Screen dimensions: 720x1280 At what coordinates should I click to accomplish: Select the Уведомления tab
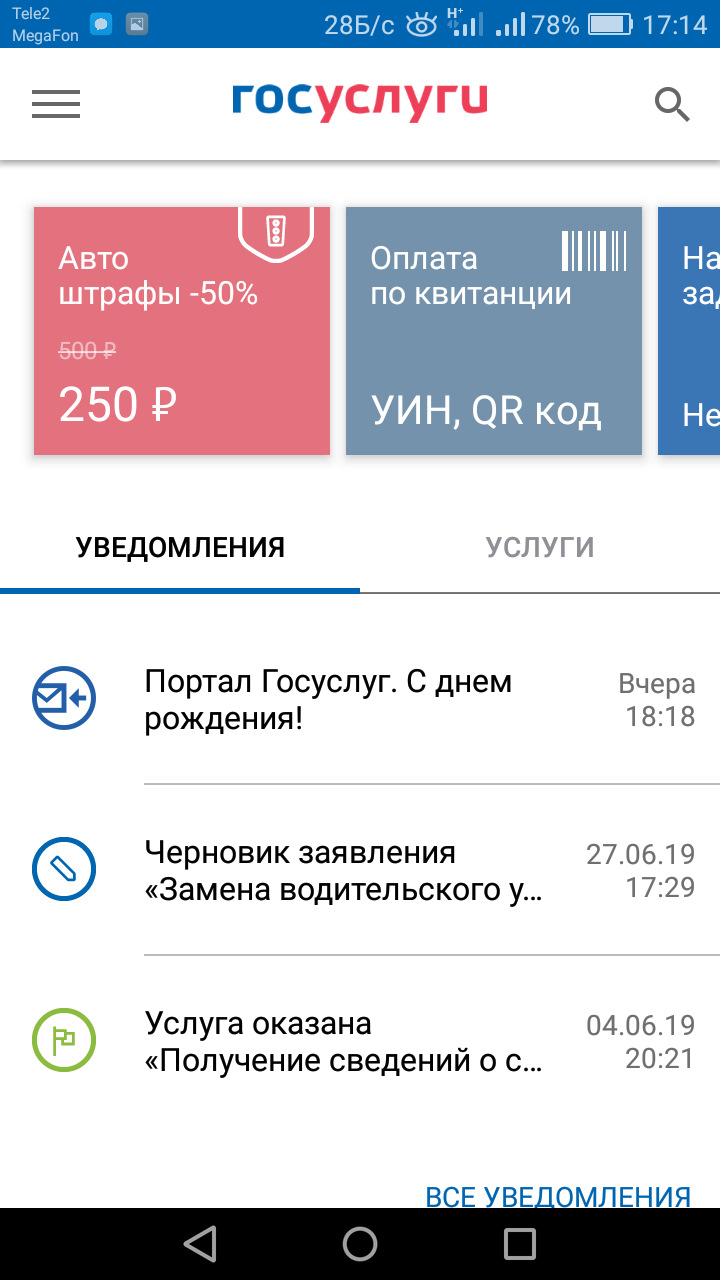[180, 547]
